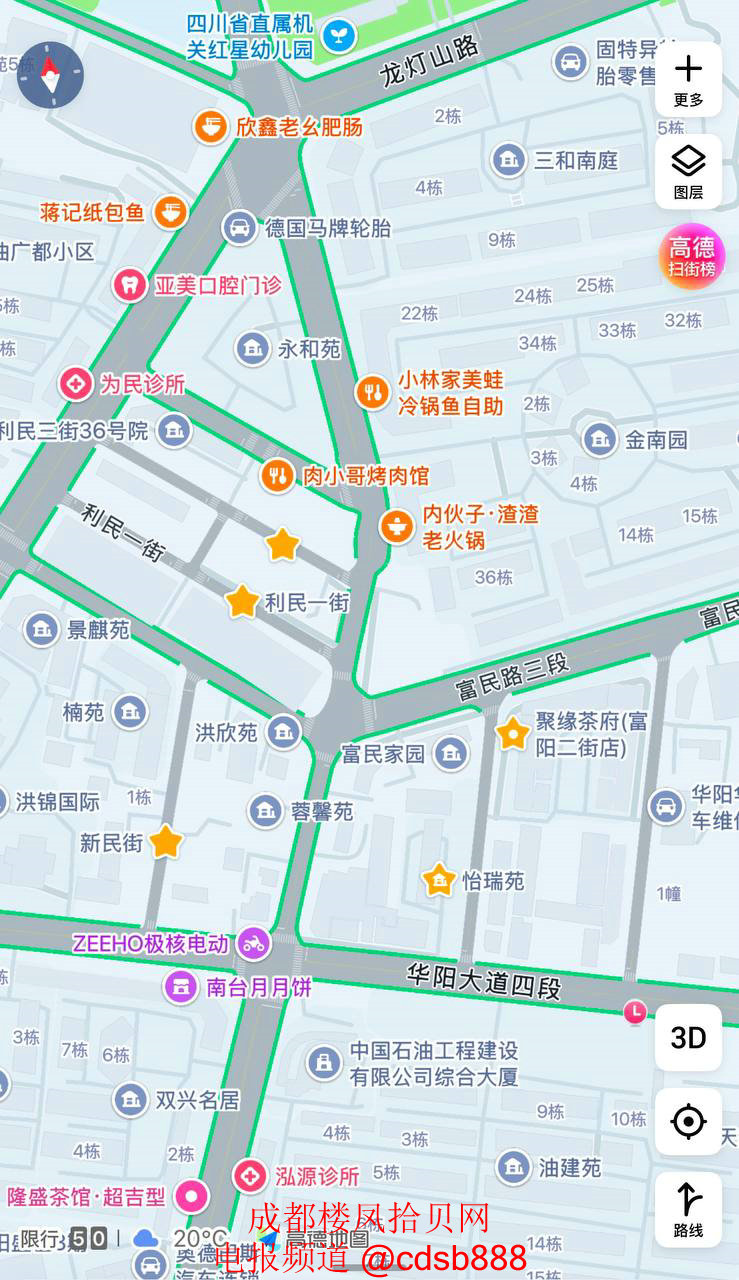
Task: Select the 内伙子·渣渣老火锅 hotpot marker
Action: [397, 526]
